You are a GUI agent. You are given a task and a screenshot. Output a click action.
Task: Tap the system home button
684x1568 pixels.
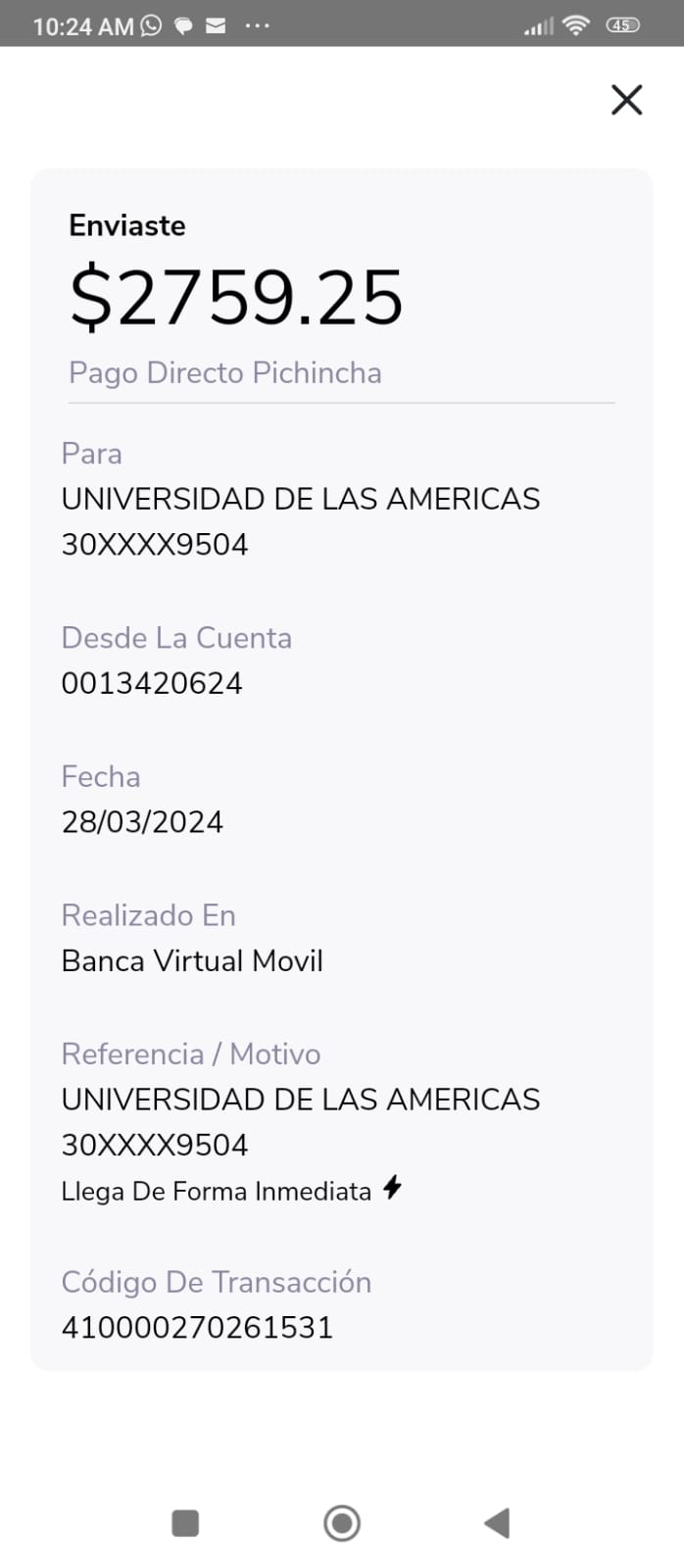pos(342,1523)
